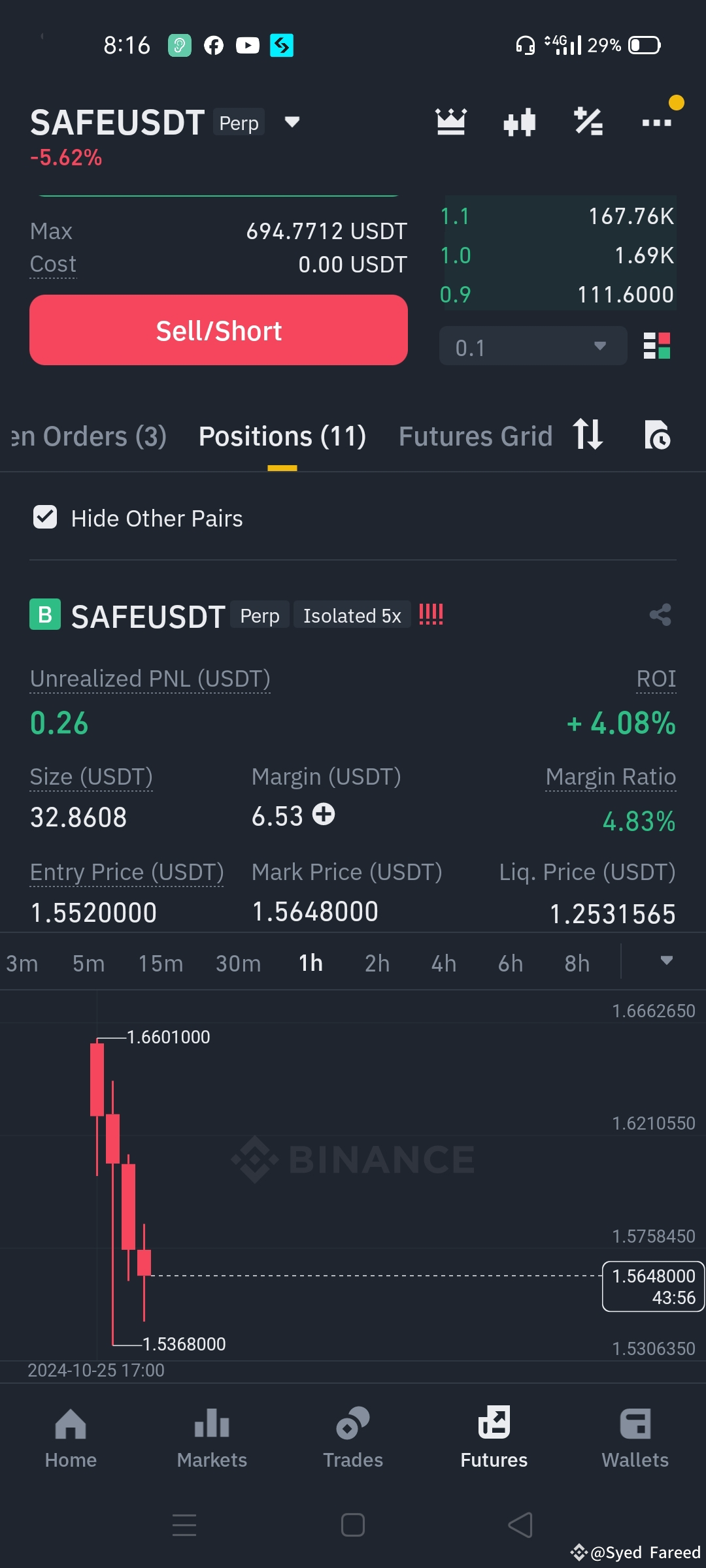706x1568 pixels.
Task: Change the order book layout style
Action: point(658,346)
